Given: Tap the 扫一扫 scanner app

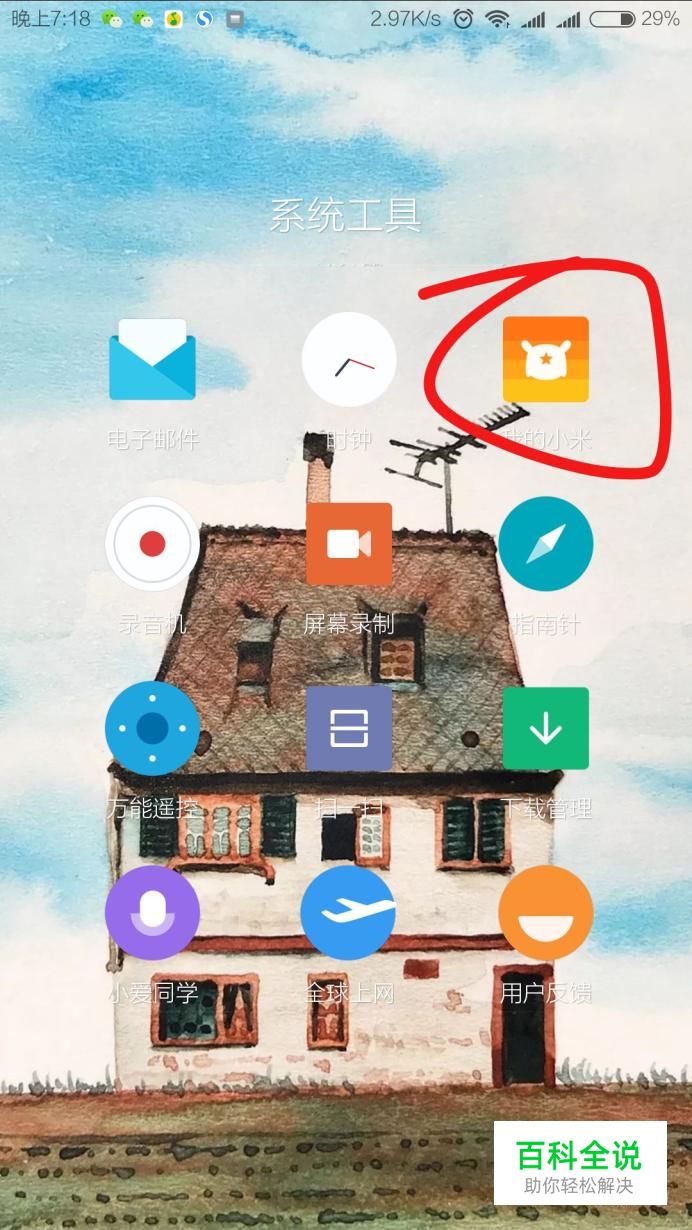Looking at the screenshot, I should pyautogui.click(x=349, y=729).
